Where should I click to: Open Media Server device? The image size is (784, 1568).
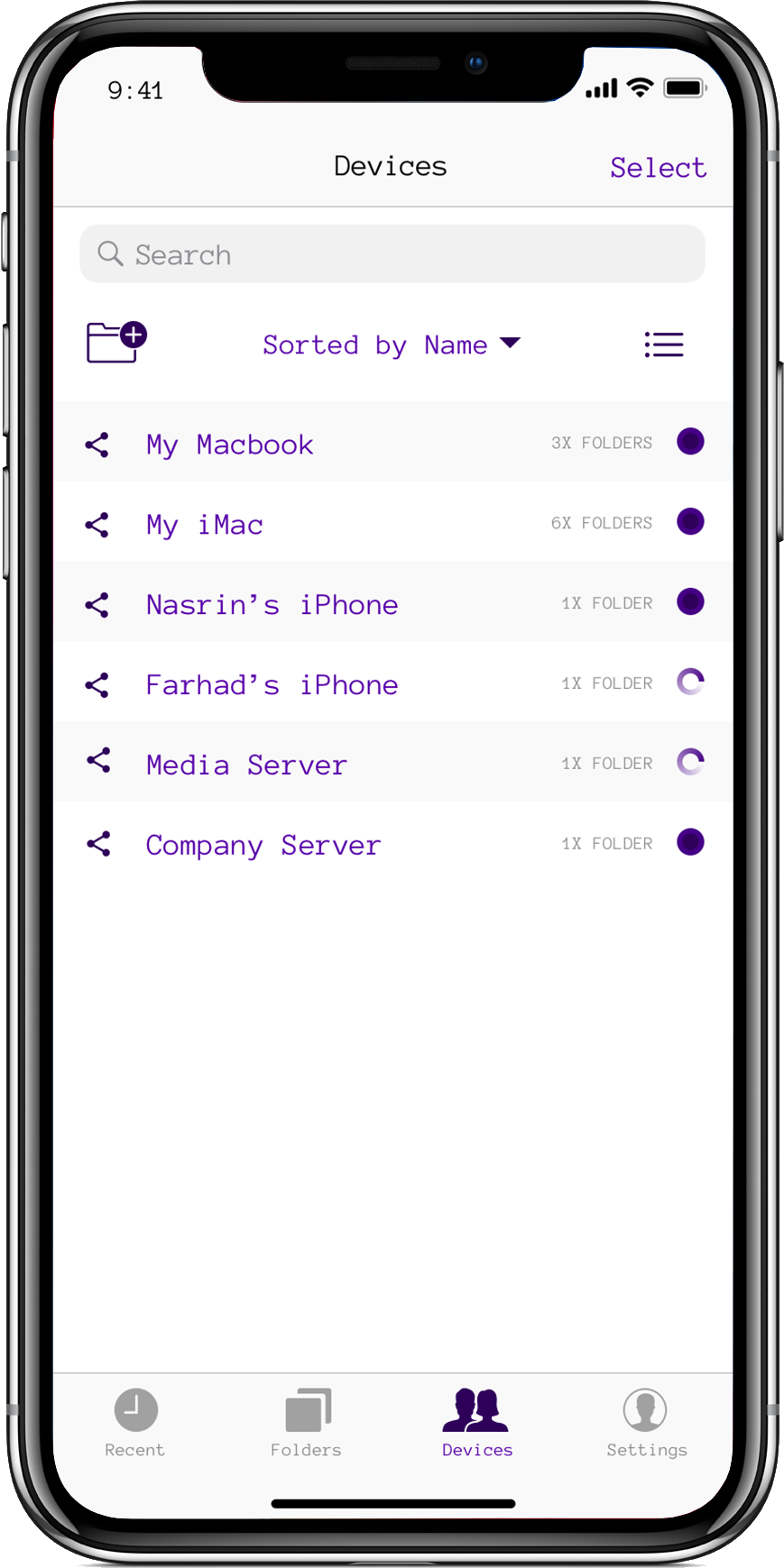point(392,763)
